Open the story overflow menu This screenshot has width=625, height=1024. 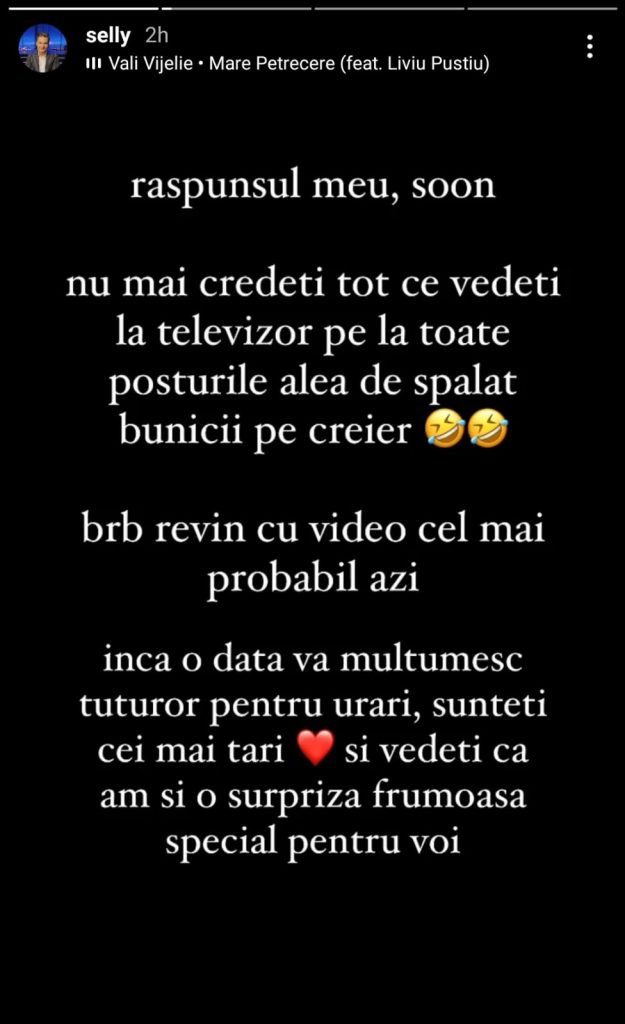point(590,46)
